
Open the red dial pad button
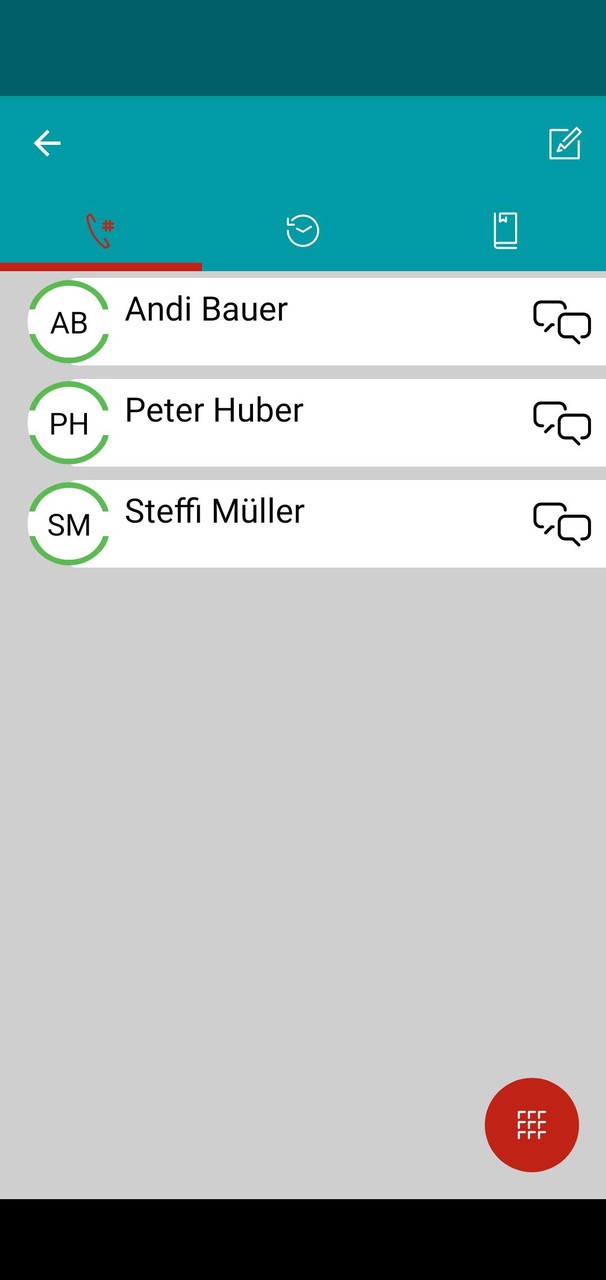click(531, 1124)
